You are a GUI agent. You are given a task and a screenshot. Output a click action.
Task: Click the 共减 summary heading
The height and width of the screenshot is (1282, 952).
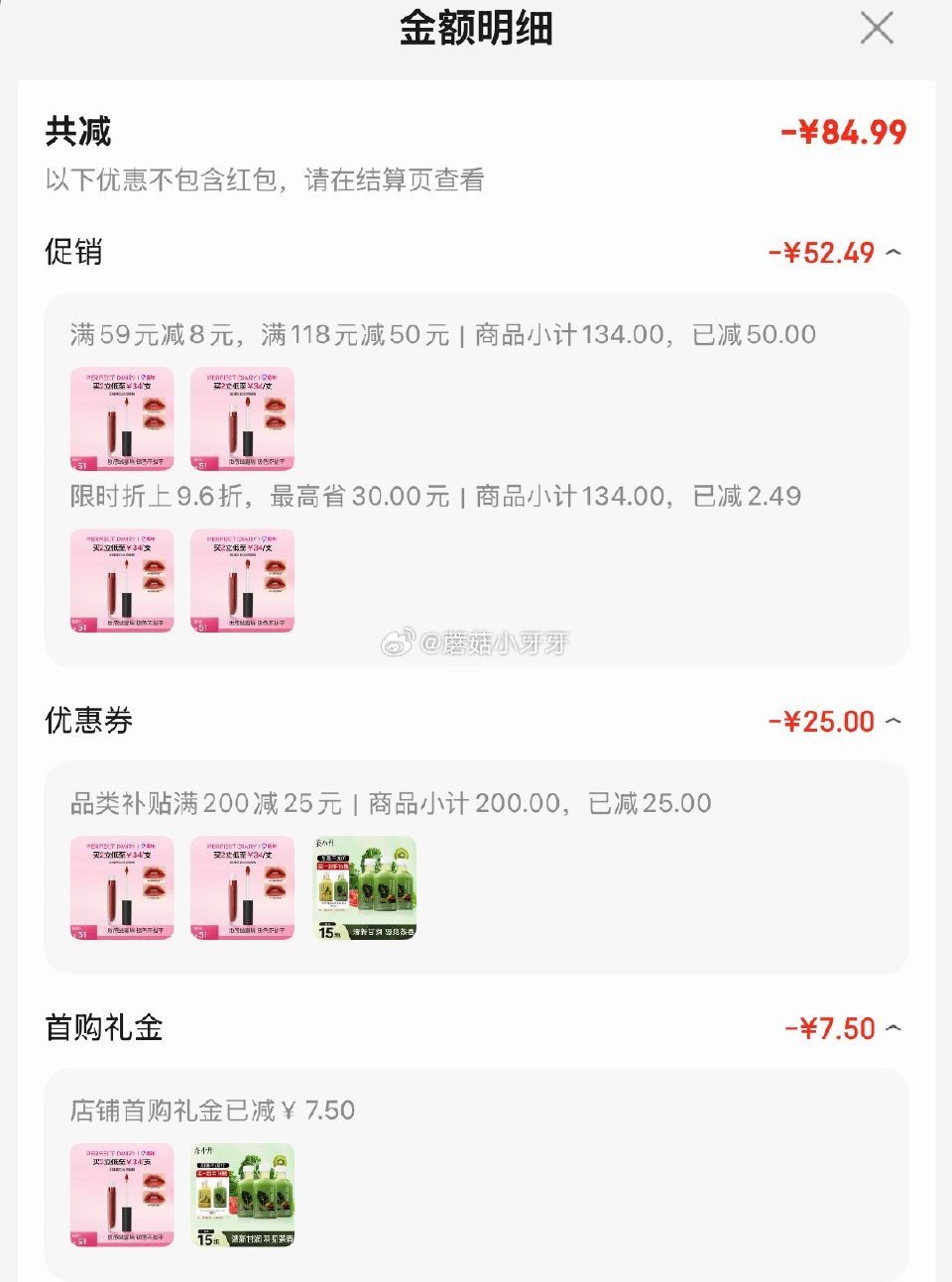click(x=77, y=132)
